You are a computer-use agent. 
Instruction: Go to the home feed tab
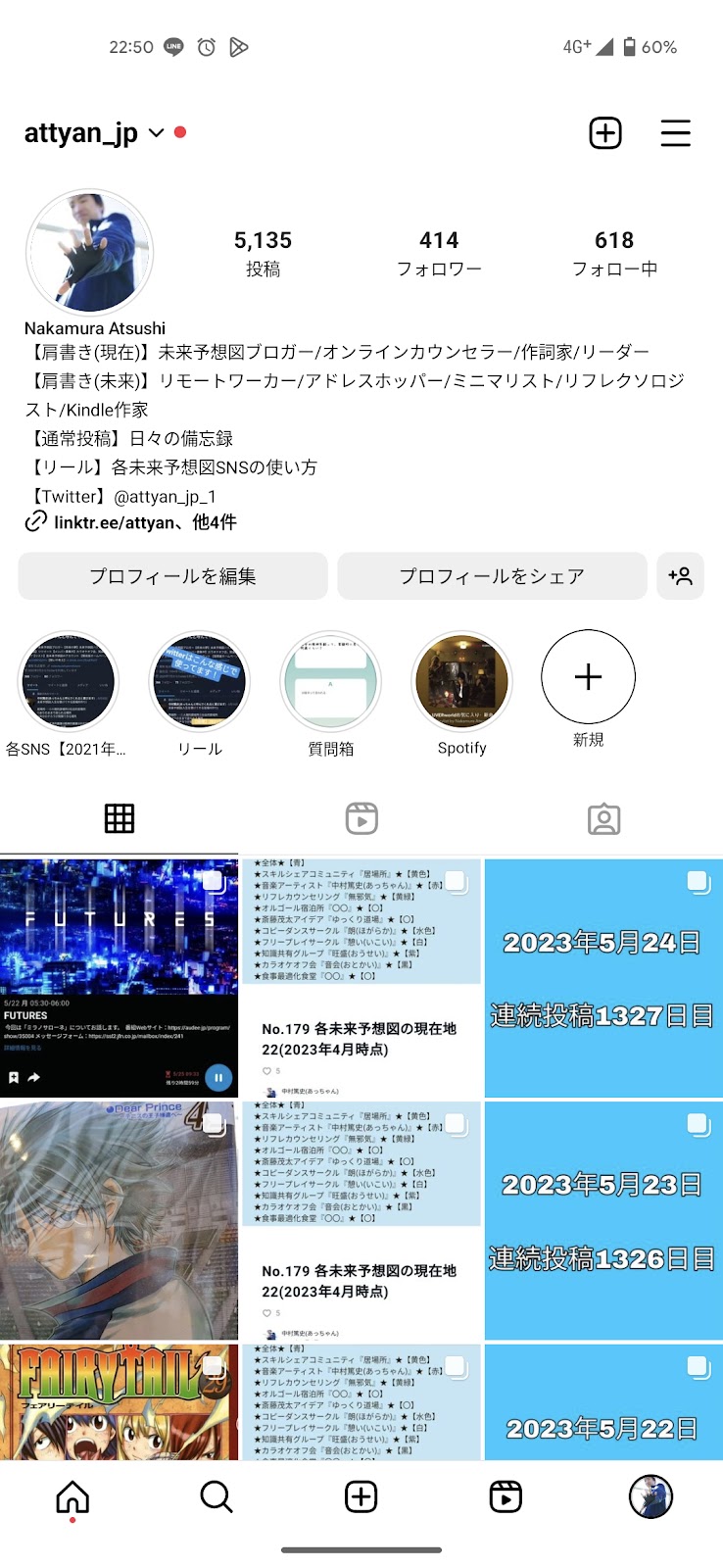[x=72, y=1496]
